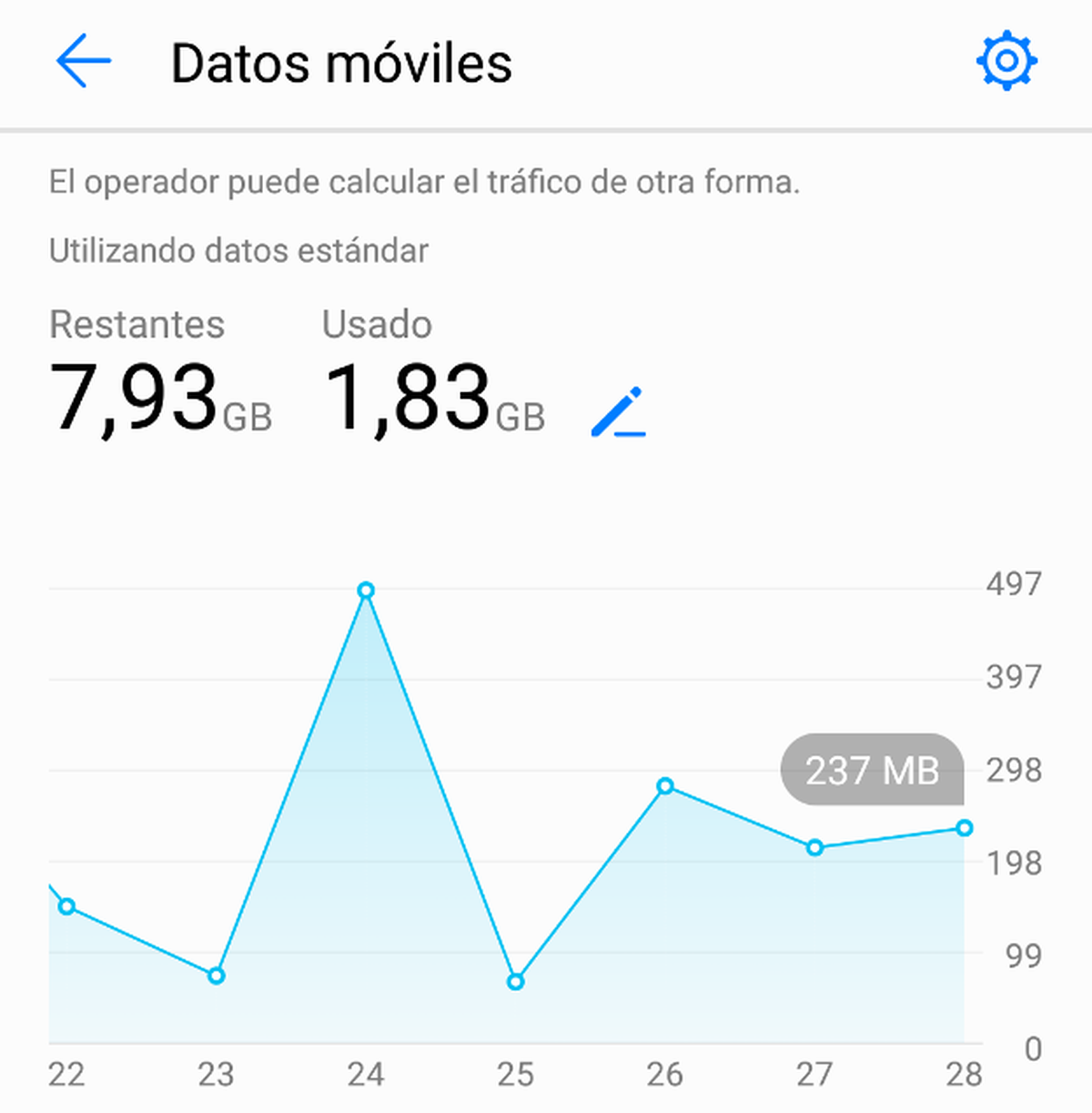
Task: Tap the data point for day 24
Action: 366,591
